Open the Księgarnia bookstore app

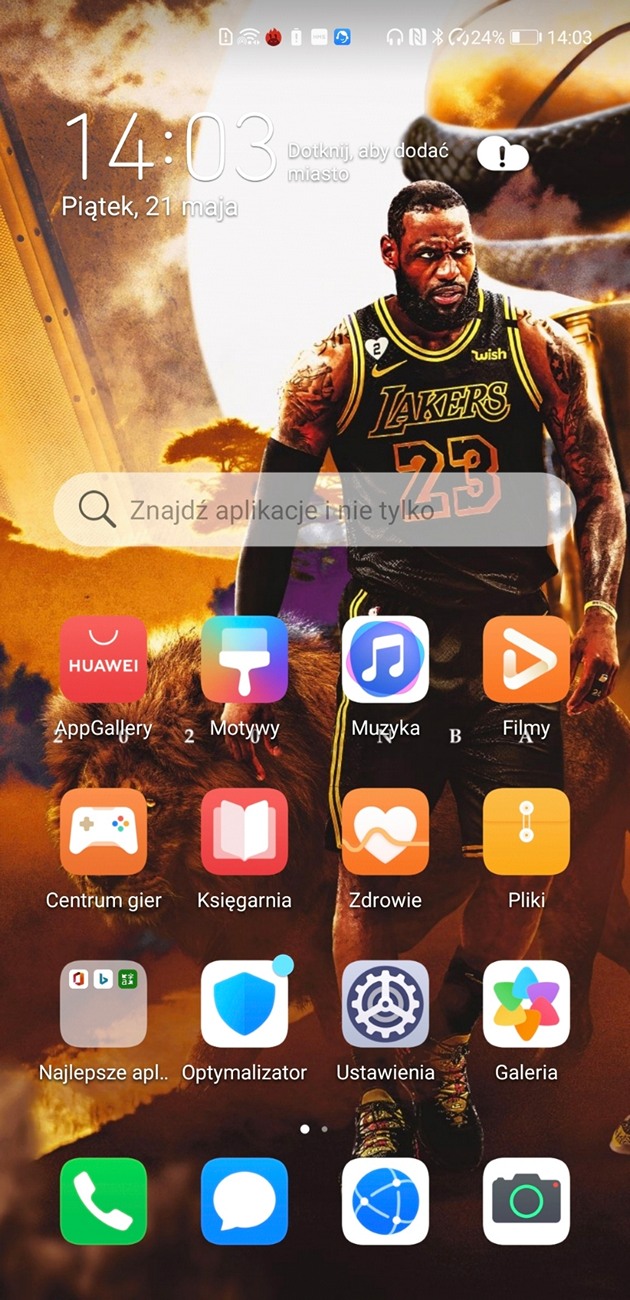(244, 831)
